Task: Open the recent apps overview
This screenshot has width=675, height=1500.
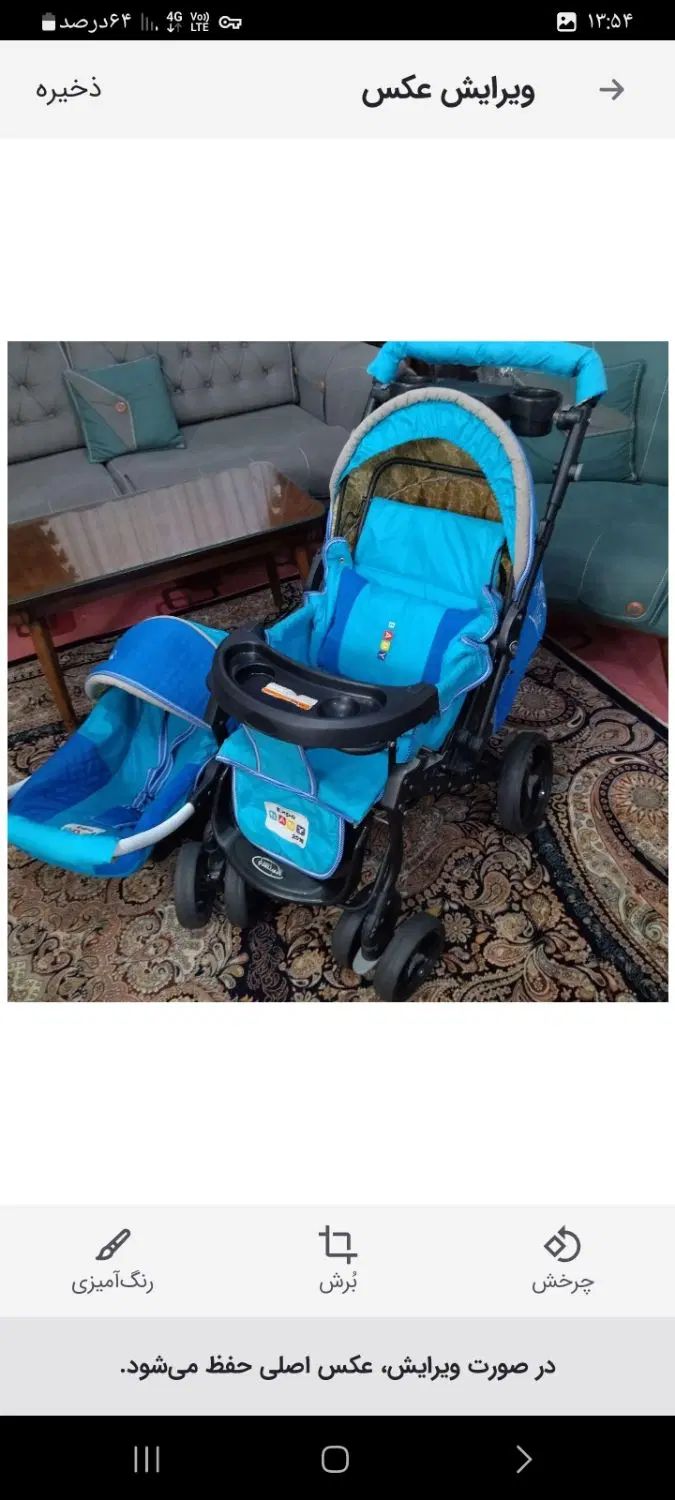Action: click(147, 1459)
